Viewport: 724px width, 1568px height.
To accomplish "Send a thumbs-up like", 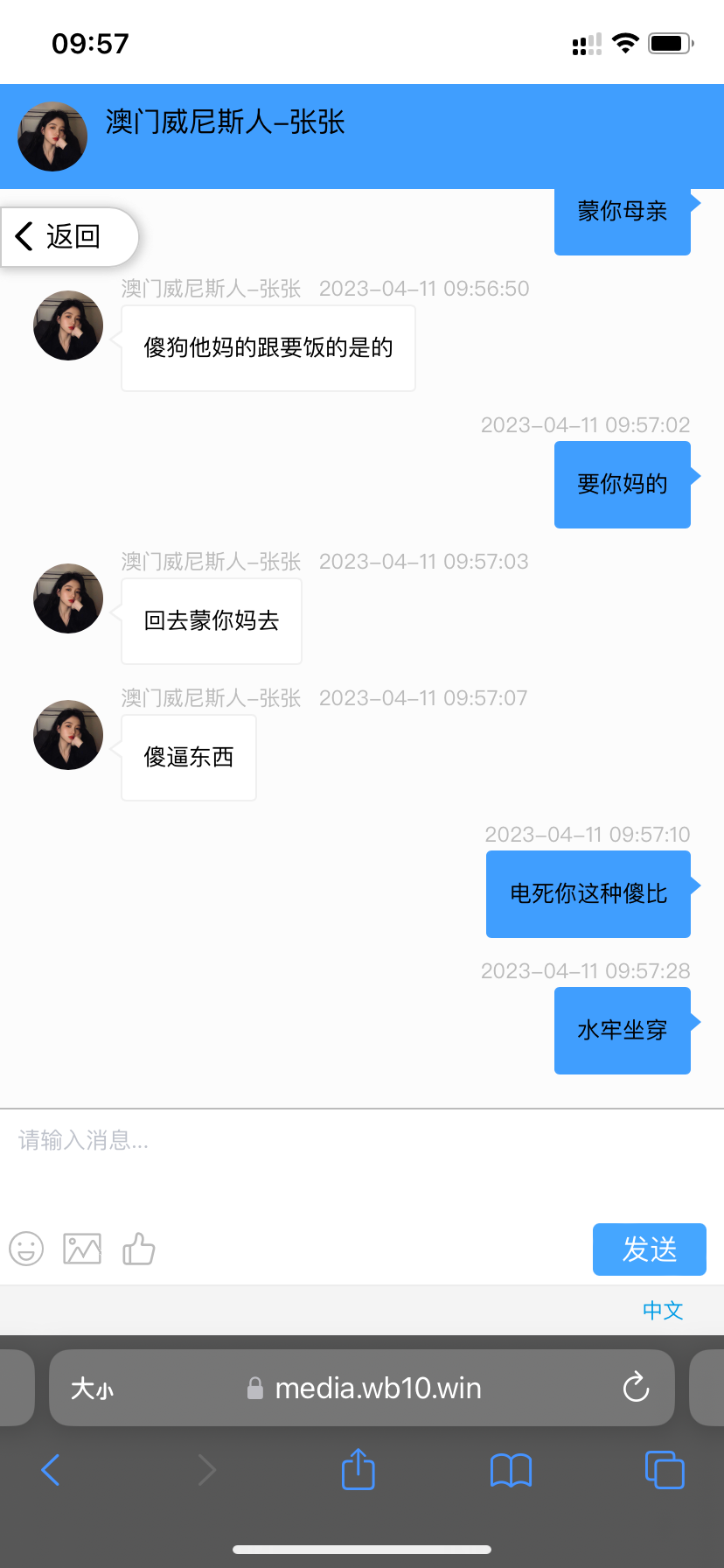I will pyautogui.click(x=138, y=1249).
